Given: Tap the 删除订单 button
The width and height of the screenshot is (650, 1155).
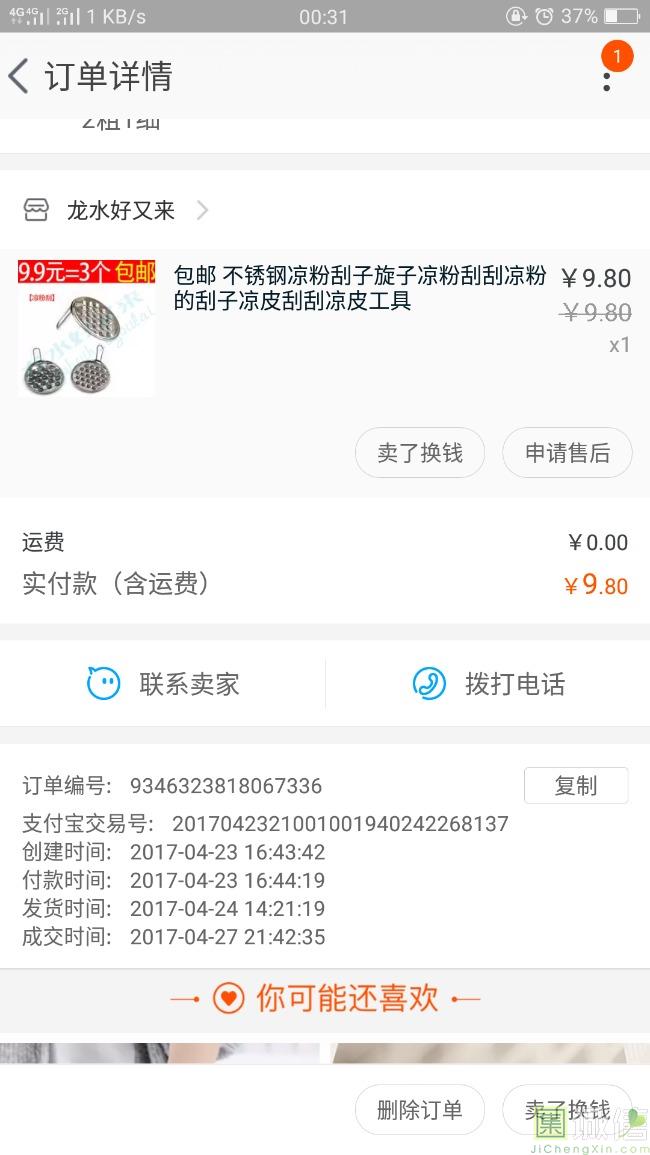Looking at the screenshot, I should [420, 1110].
